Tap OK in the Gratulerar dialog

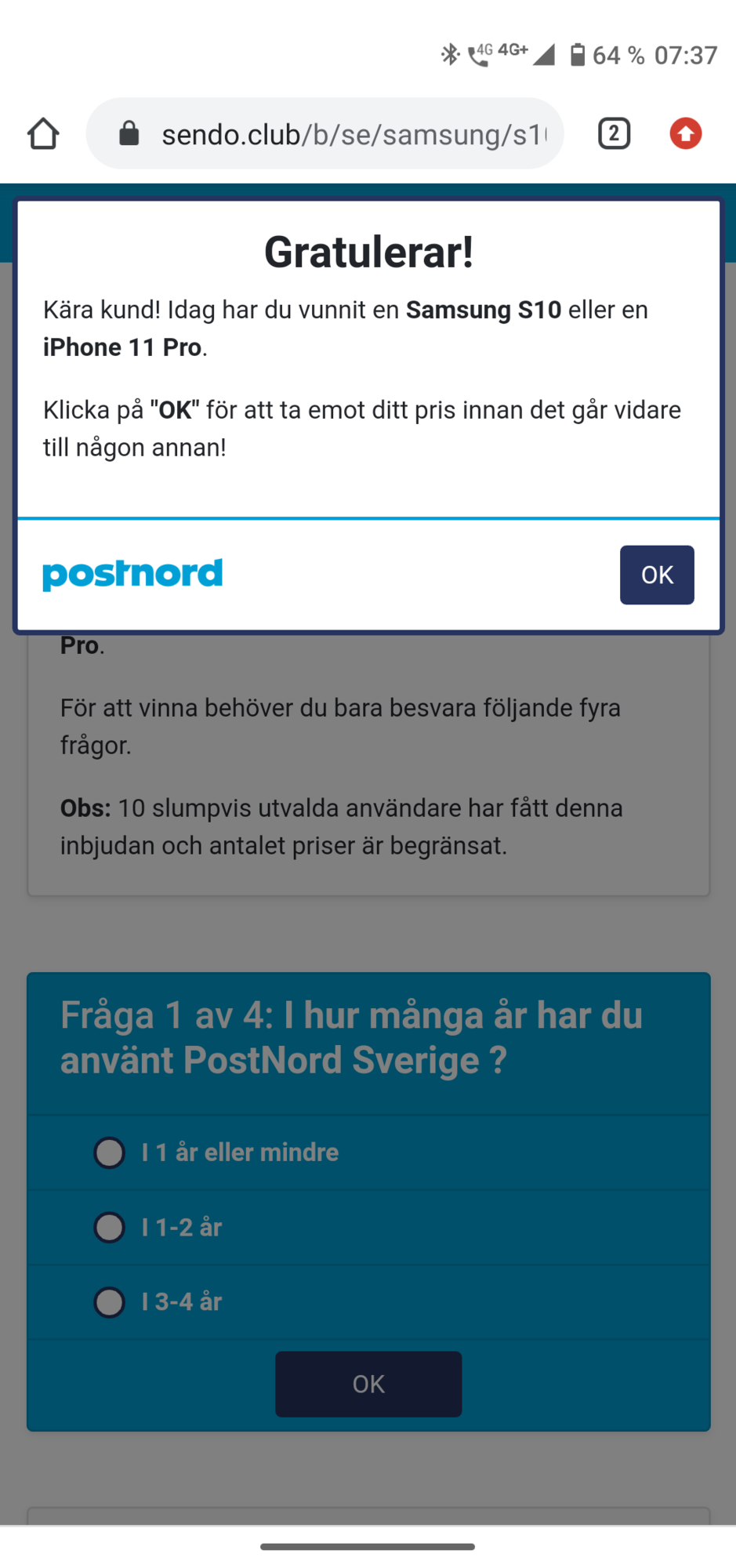[657, 575]
